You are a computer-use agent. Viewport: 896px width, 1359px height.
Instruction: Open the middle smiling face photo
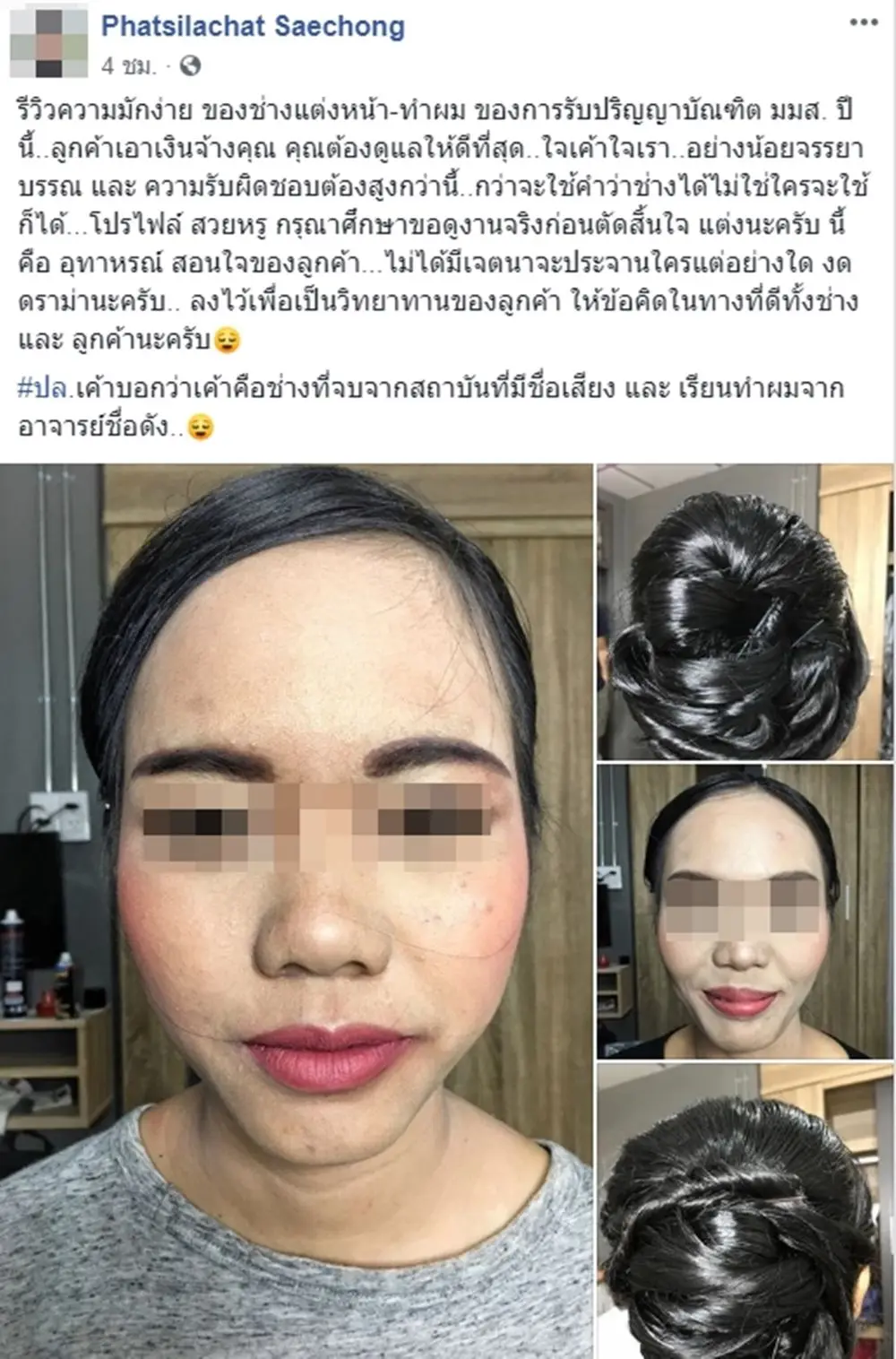(745, 912)
